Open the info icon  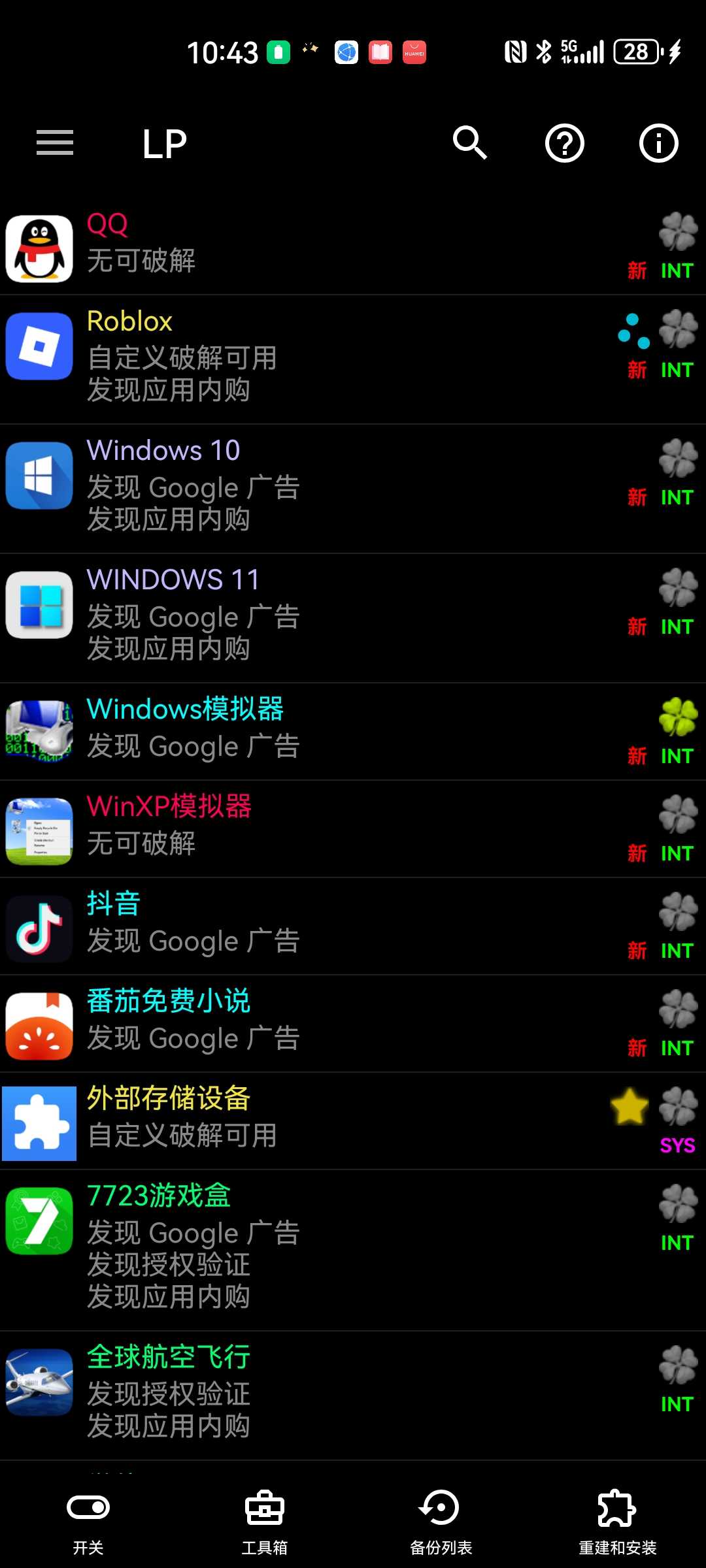[x=658, y=143]
